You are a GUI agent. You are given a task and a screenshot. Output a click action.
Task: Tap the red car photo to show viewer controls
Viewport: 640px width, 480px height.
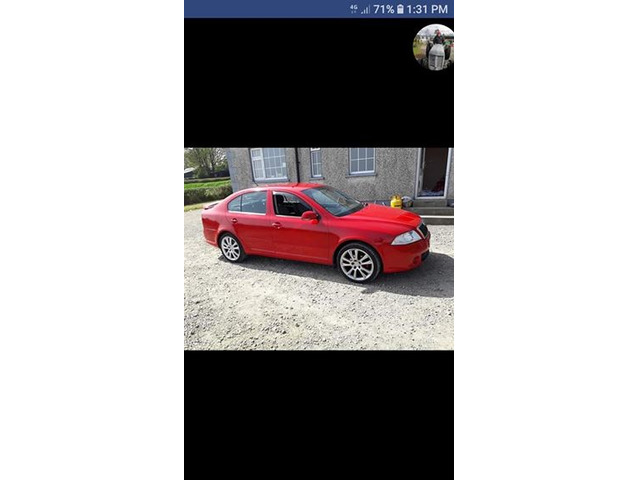(318, 248)
